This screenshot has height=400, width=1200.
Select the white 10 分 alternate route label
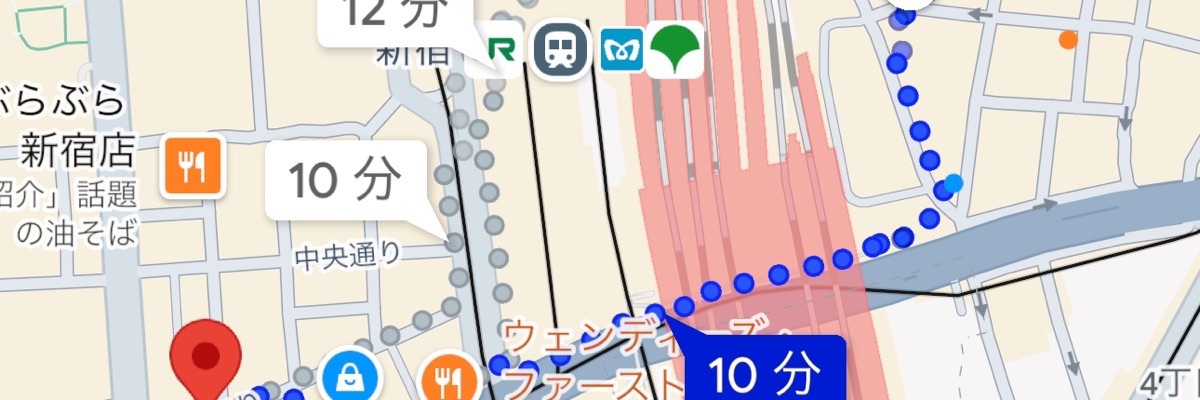[x=345, y=181]
